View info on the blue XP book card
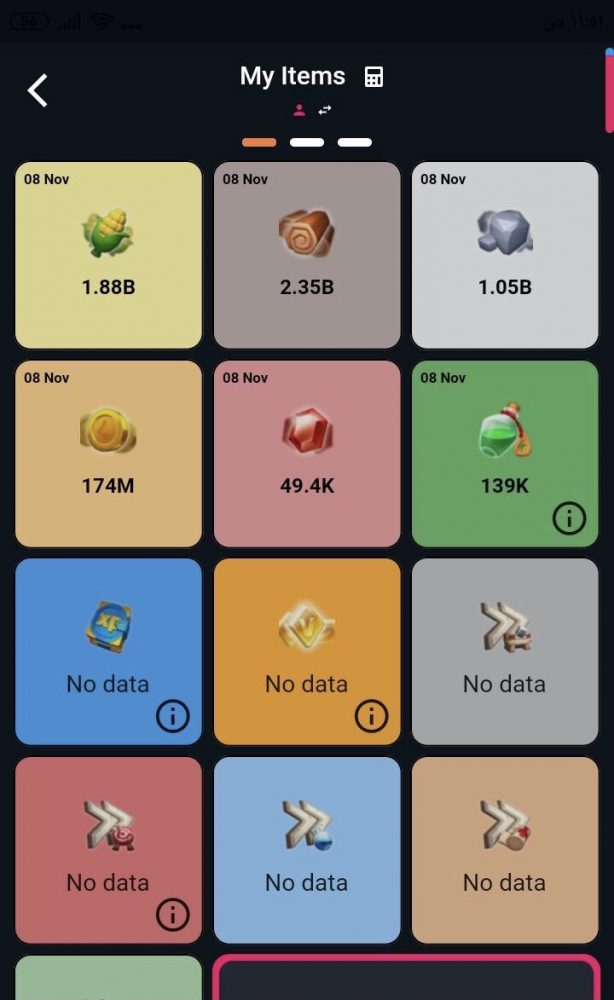614x1000 pixels. (x=173, y=716)
